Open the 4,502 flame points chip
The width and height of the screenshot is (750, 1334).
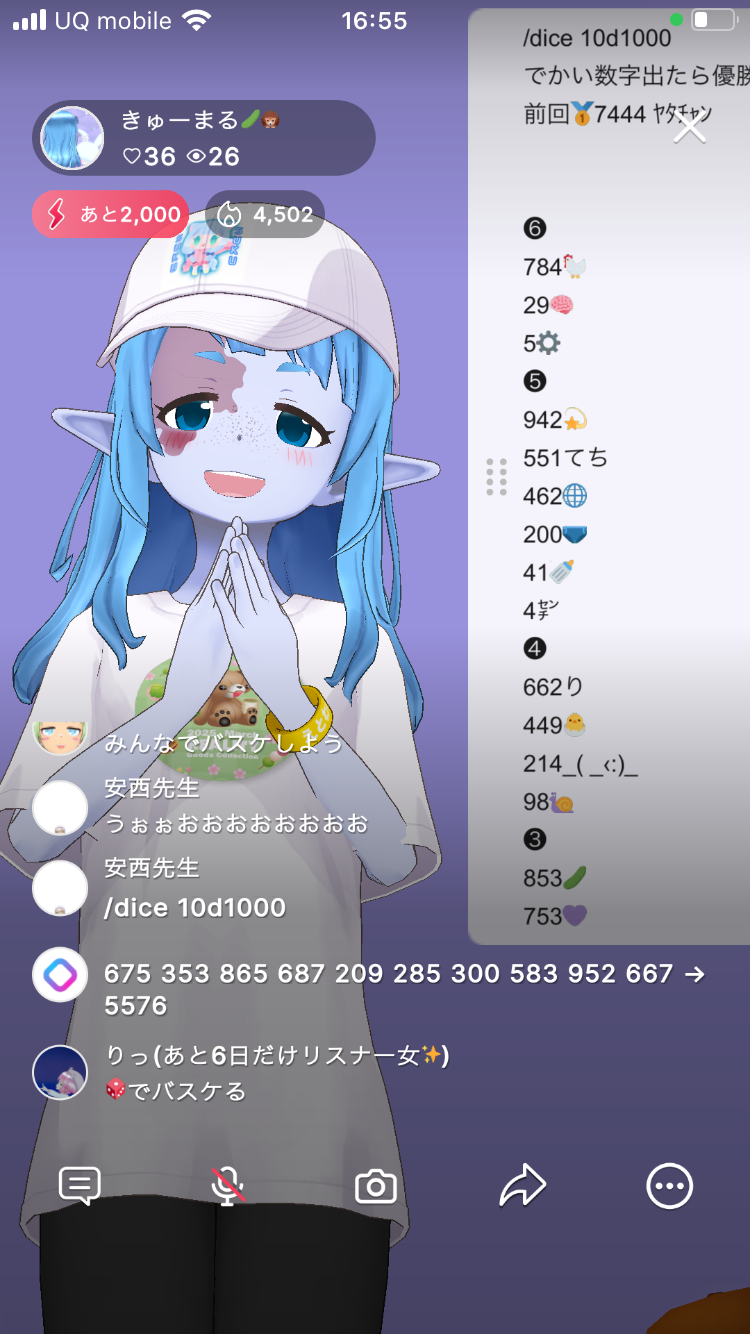pyautogui.click(x=265, y=214)
